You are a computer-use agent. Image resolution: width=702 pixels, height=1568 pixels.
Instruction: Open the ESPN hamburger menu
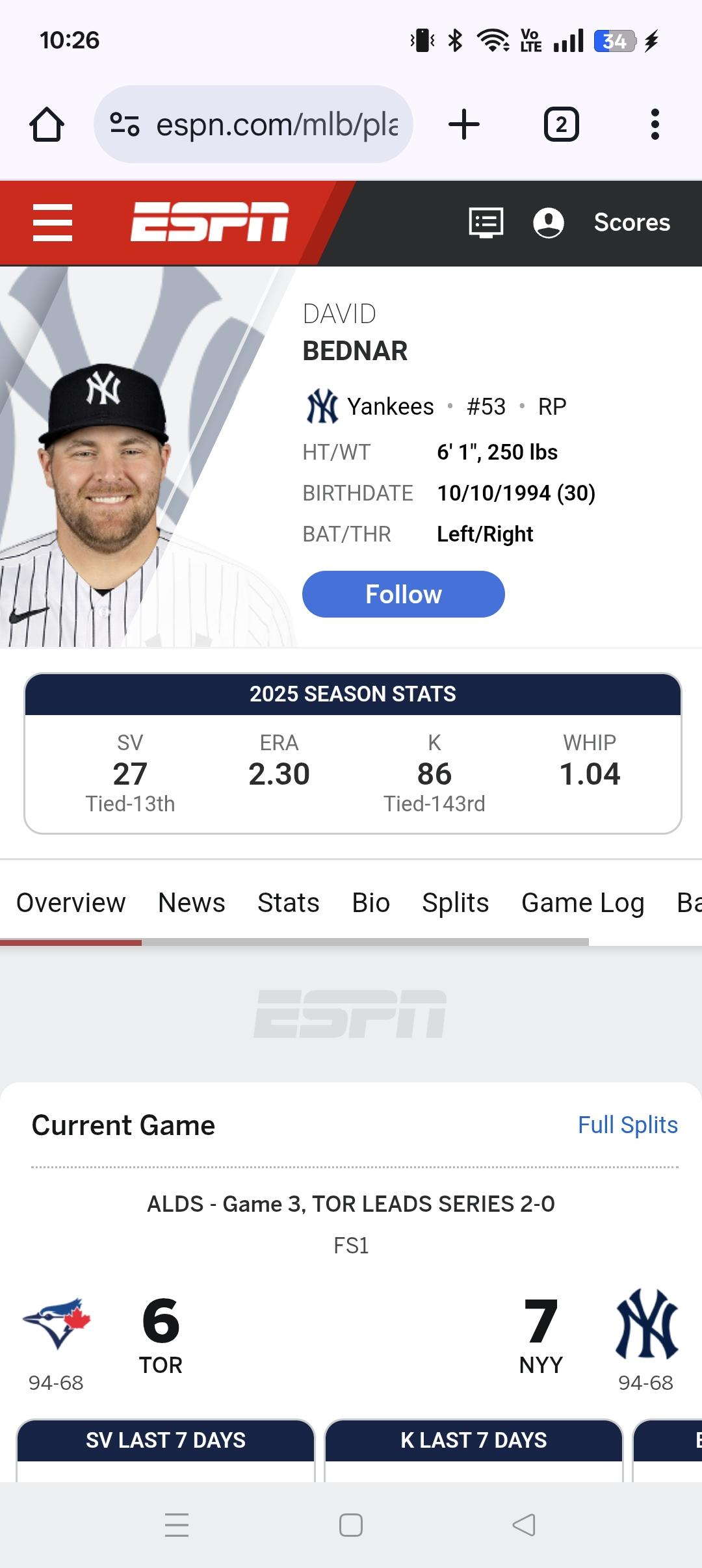(53, 222)
